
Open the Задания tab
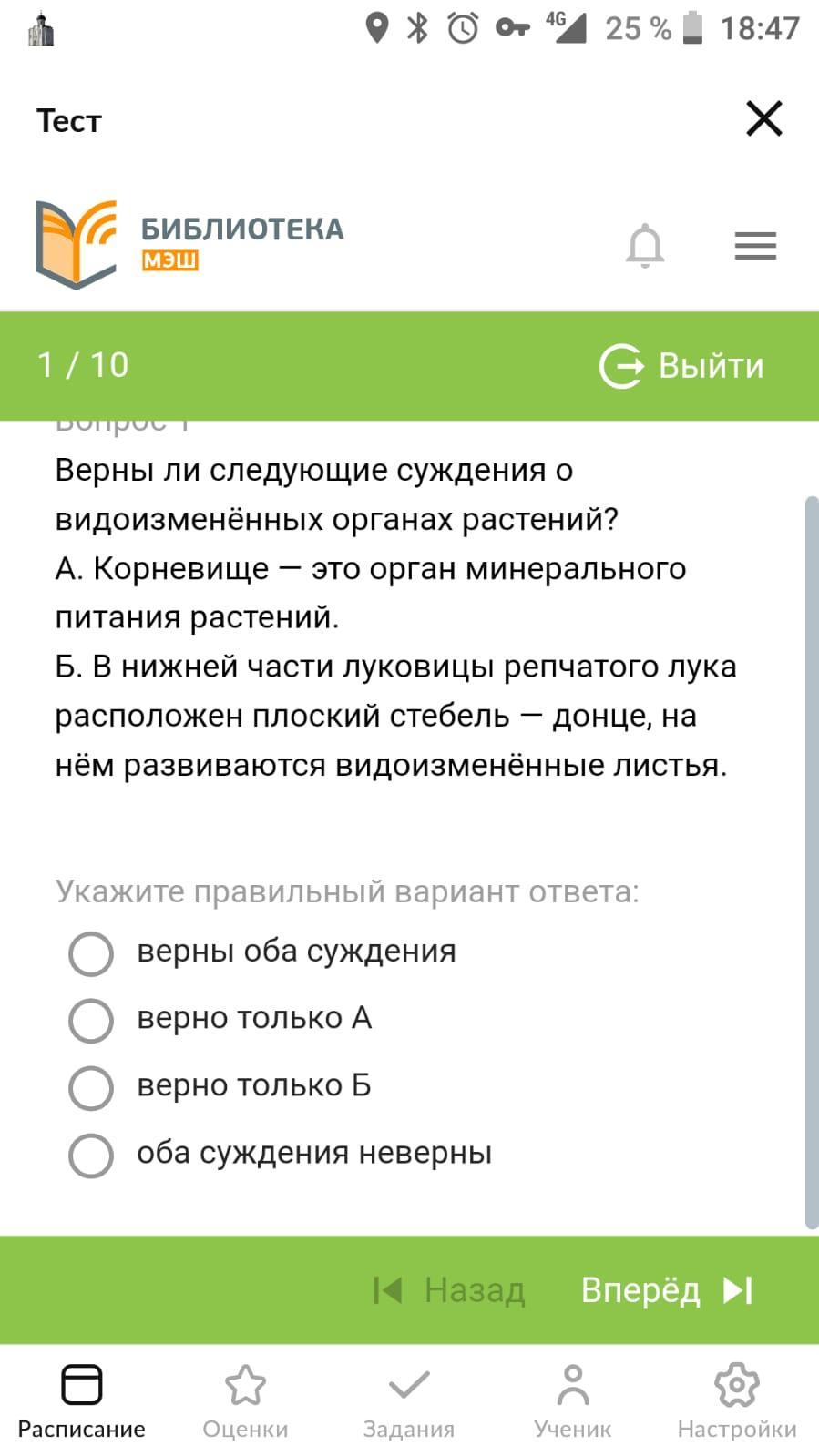click(x=408, y=1400)
